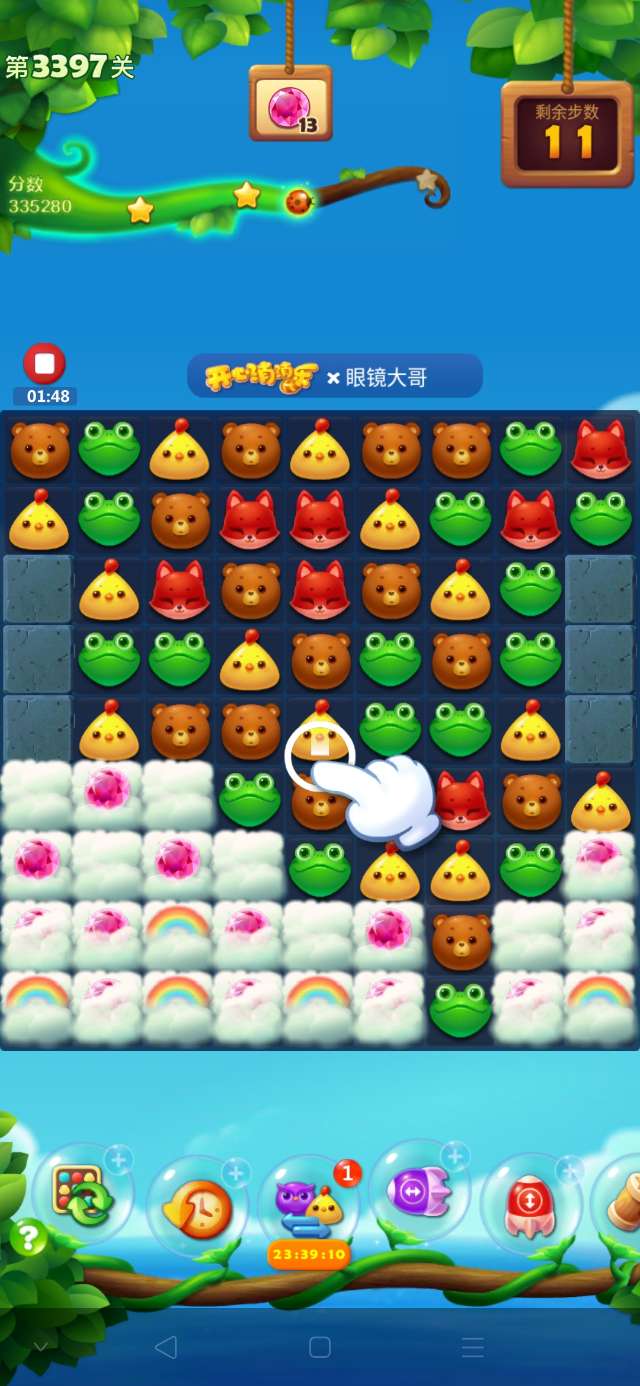The width and height of the screenshot is (640, 1386).
Task: Stop the screen recording
Action: pos(44,364)
